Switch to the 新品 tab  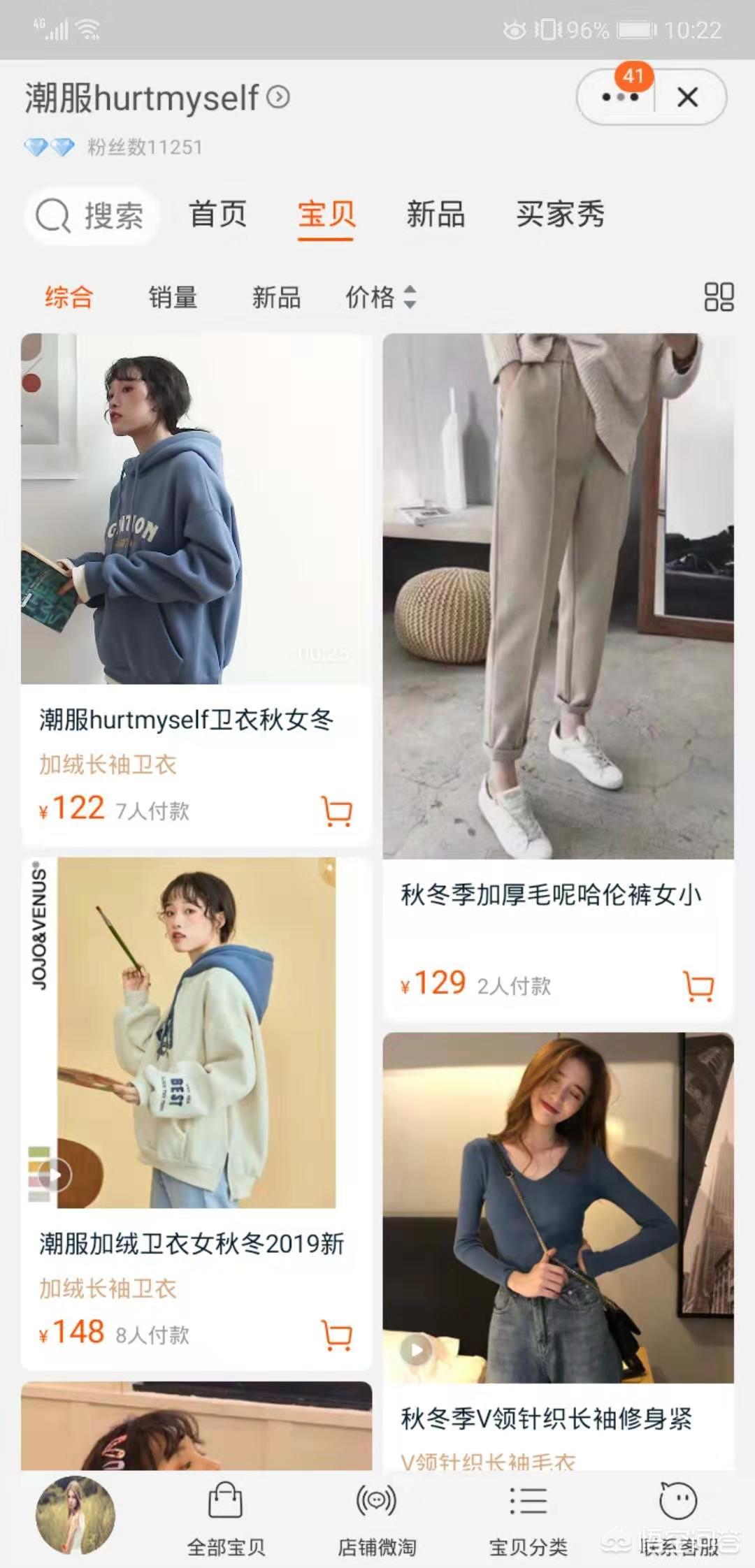(x=435, y=215)
